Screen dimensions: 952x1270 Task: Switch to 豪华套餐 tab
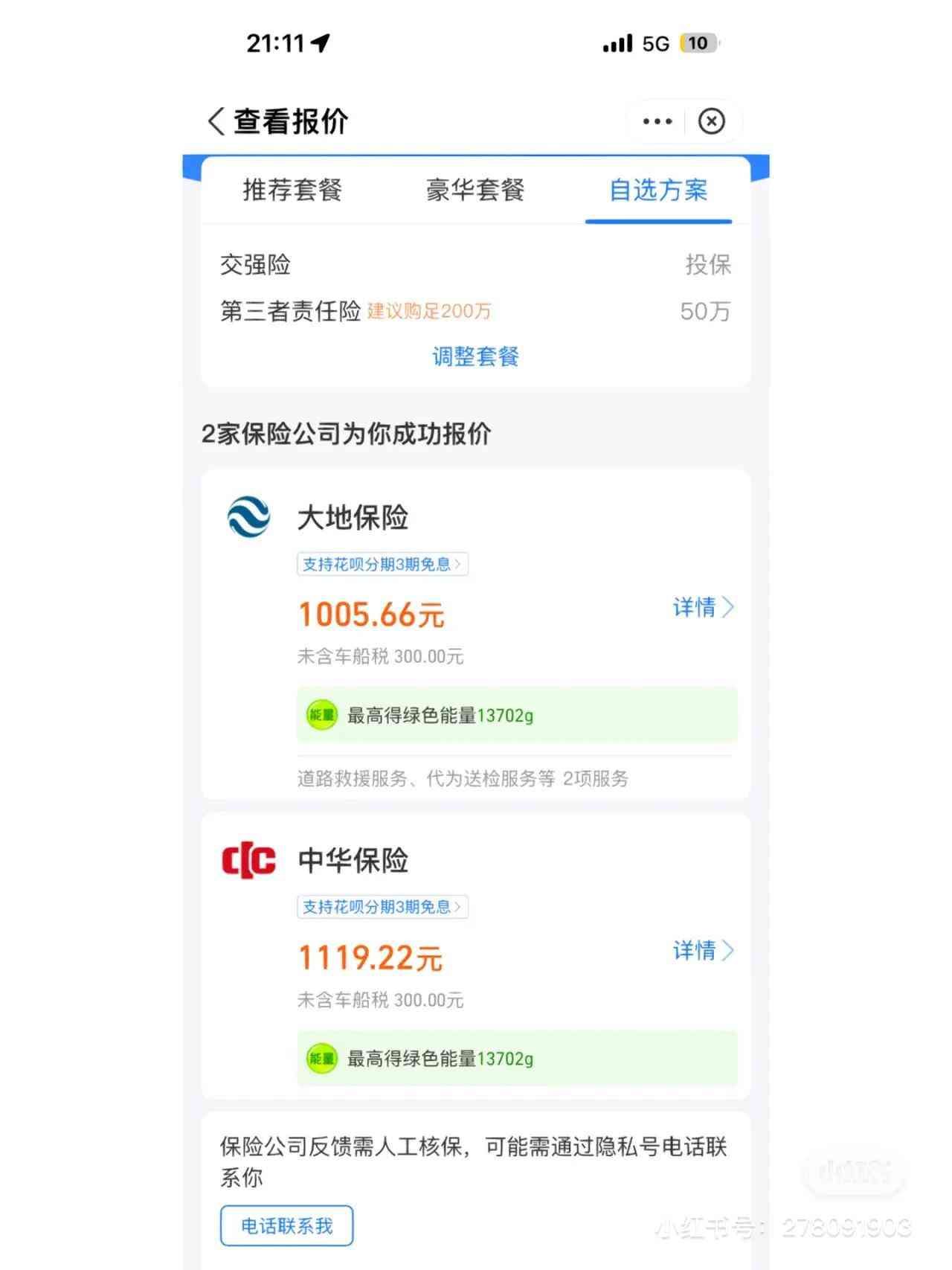pos(475,190)
